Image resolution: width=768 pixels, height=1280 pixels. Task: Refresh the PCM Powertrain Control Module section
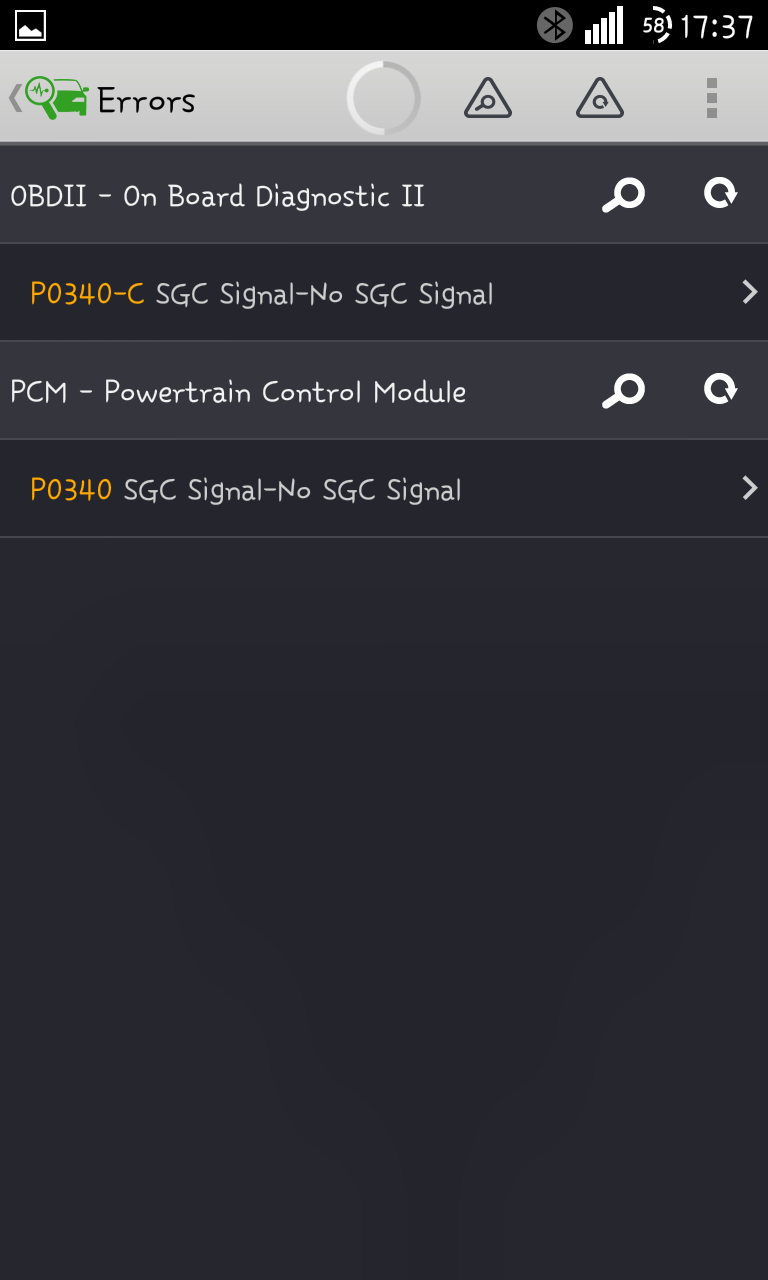click(x=720, y=390)
